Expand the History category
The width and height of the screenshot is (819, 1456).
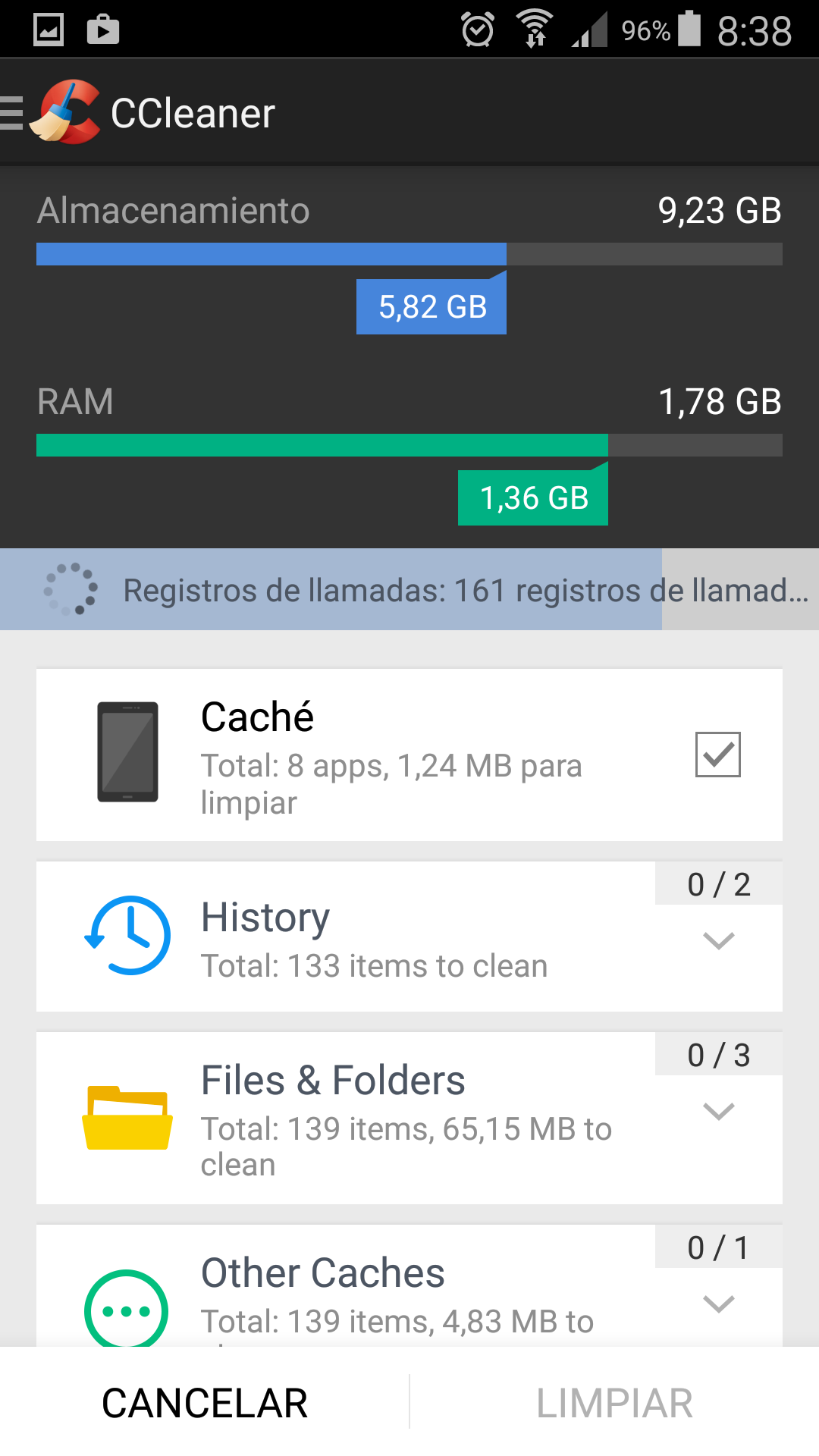click(718, 941)
